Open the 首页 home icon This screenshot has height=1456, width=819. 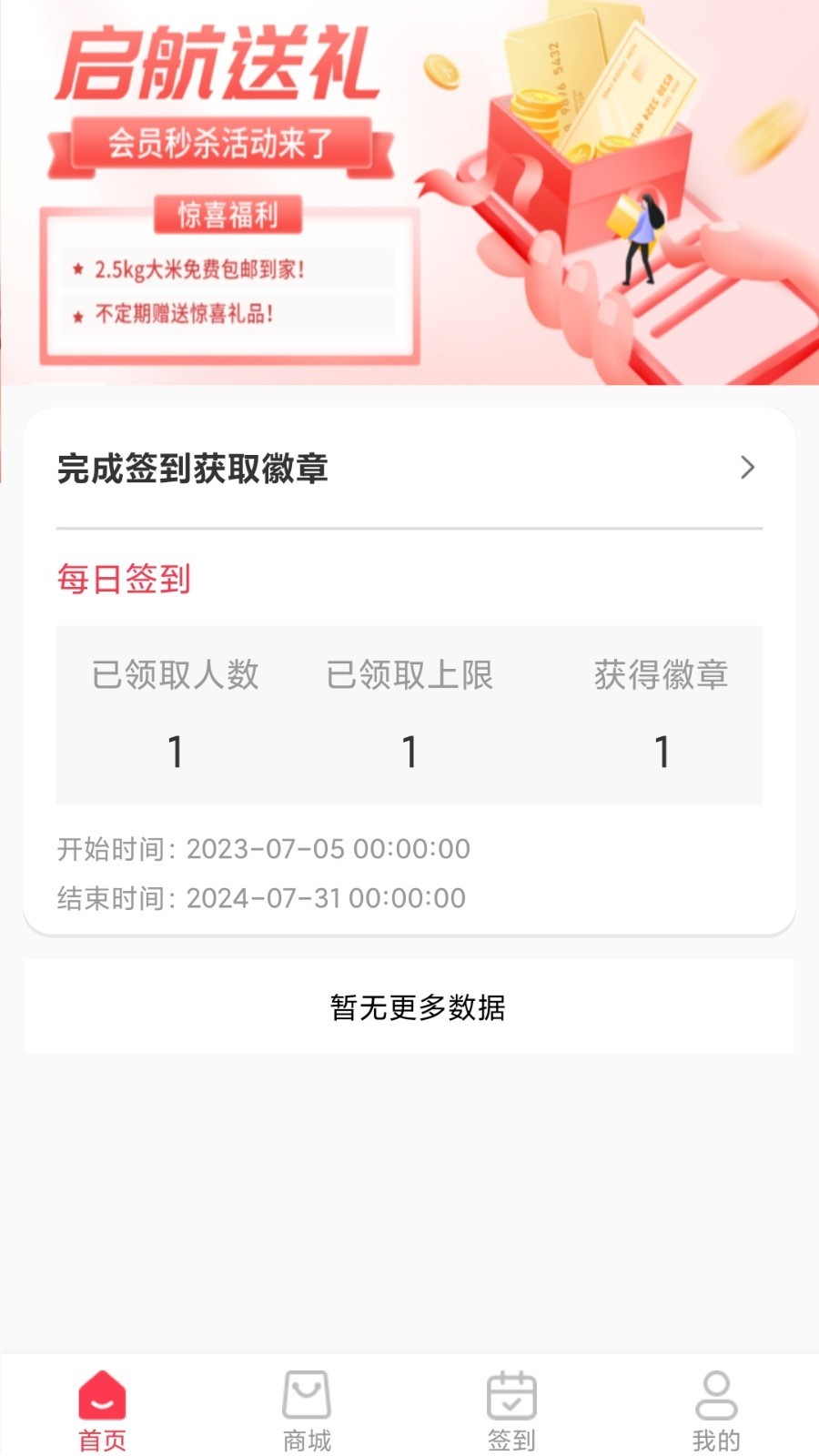pos(100,1394)
